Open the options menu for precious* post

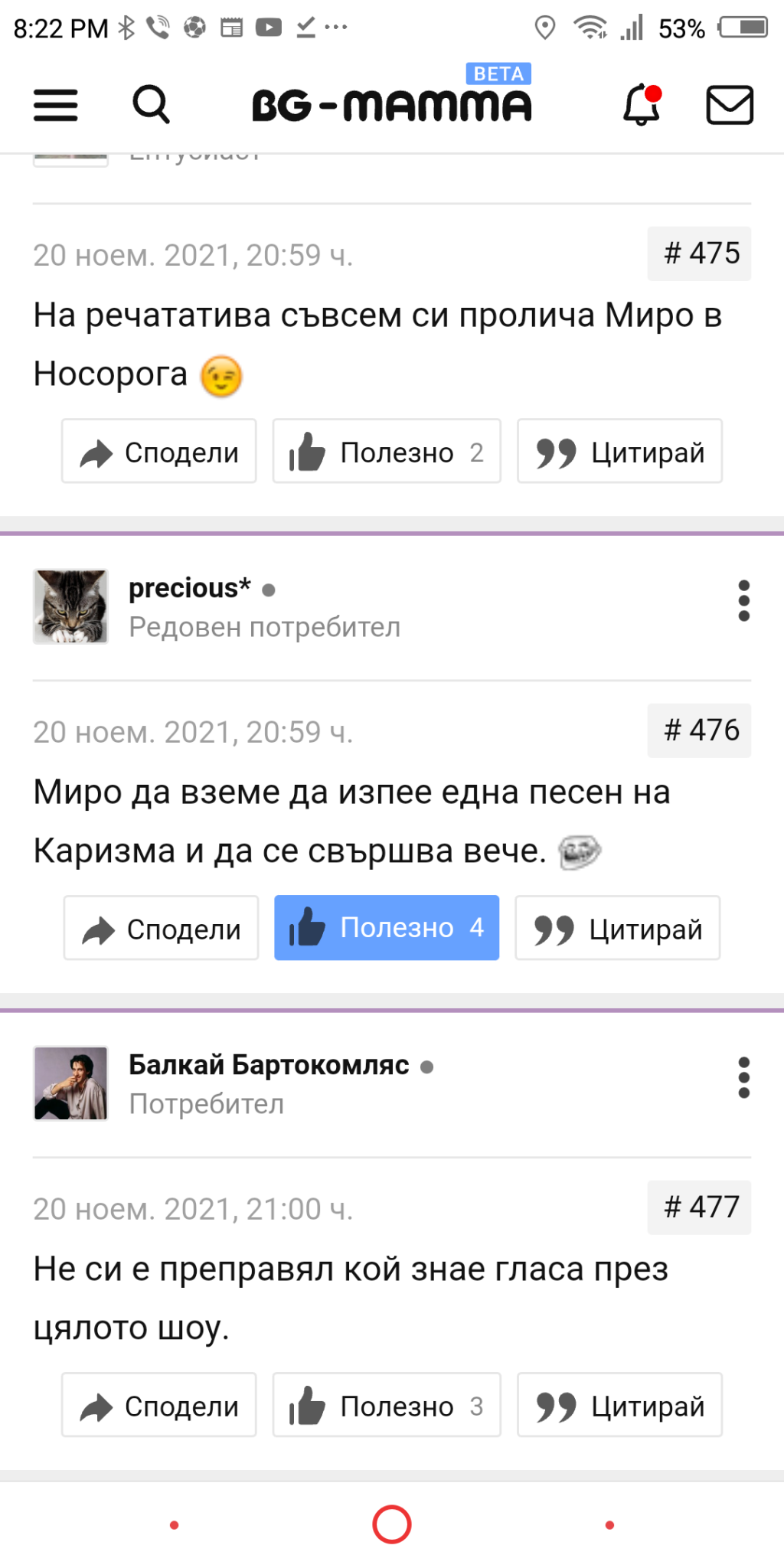743,601
